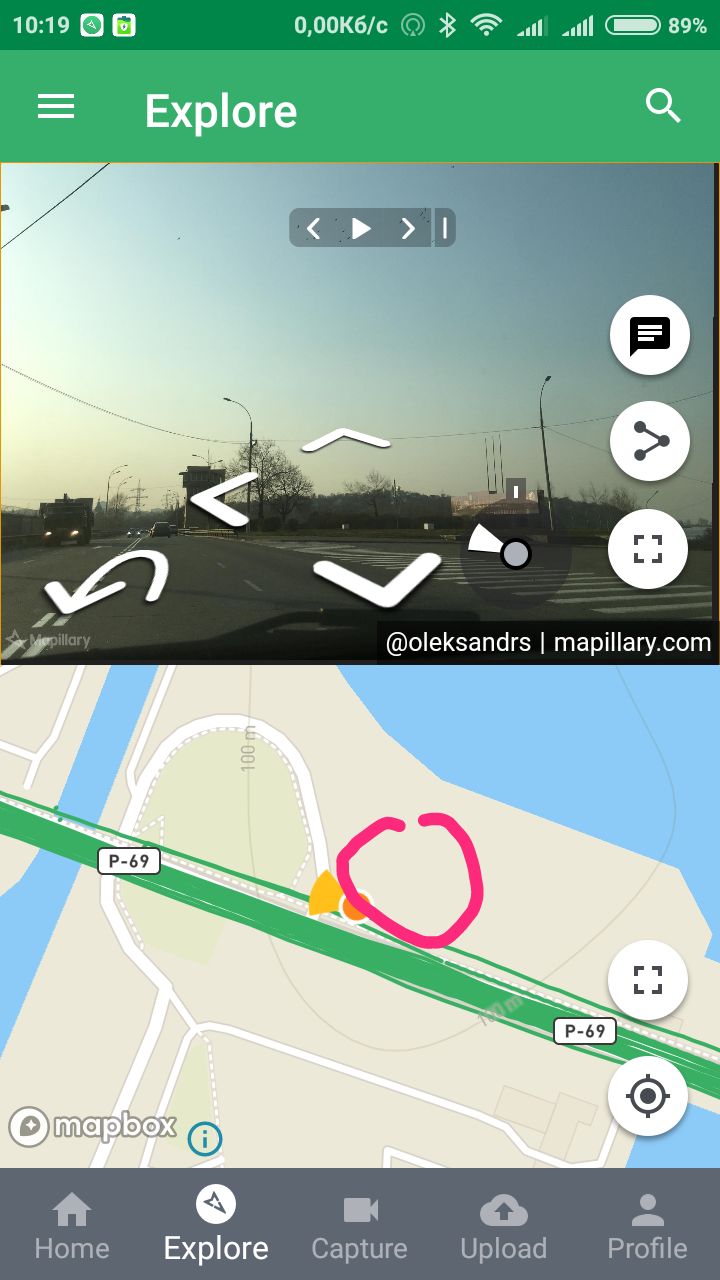Expand the photo viewer to fullscreen
Screen dimensions: 720x1280
click(648, 548)
